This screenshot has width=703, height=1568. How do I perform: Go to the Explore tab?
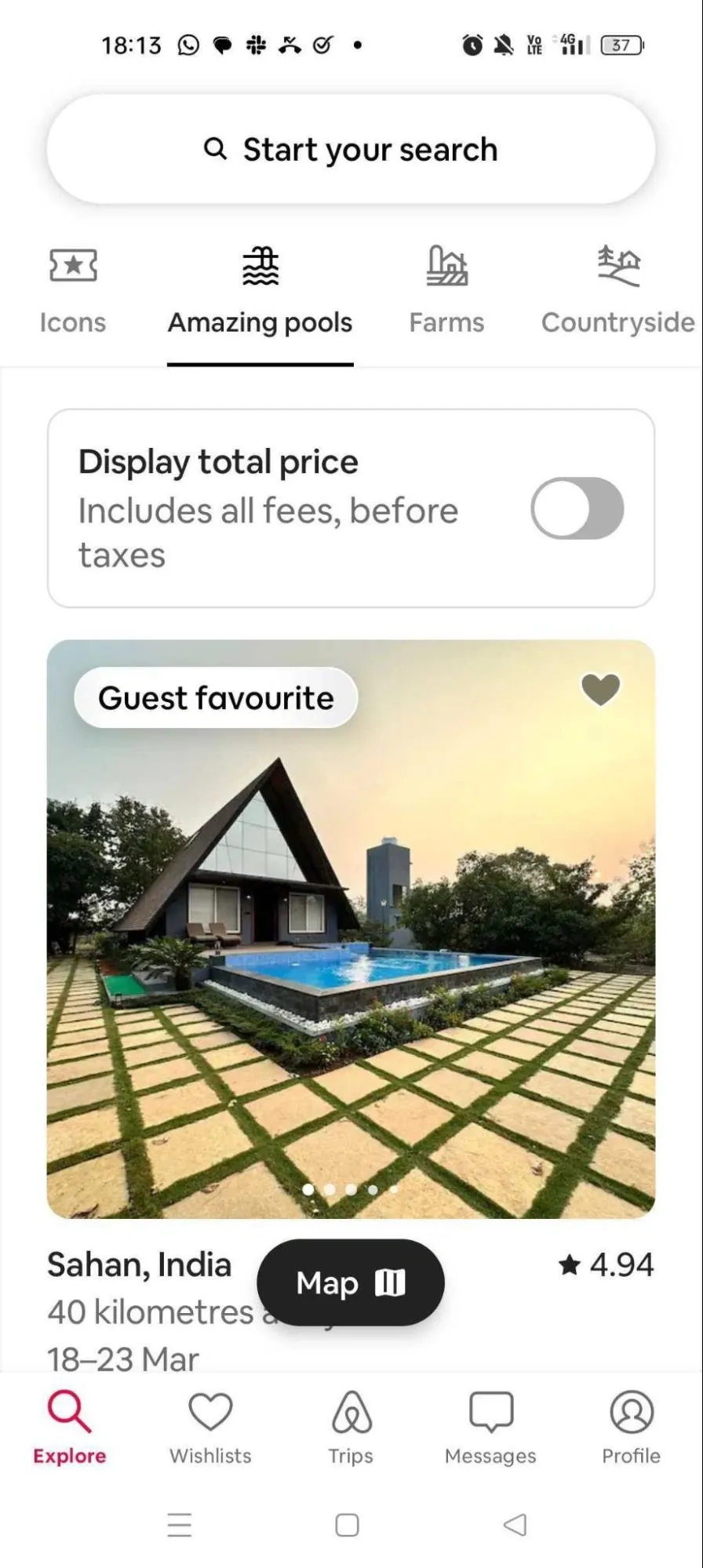[x=69, y=1427]
